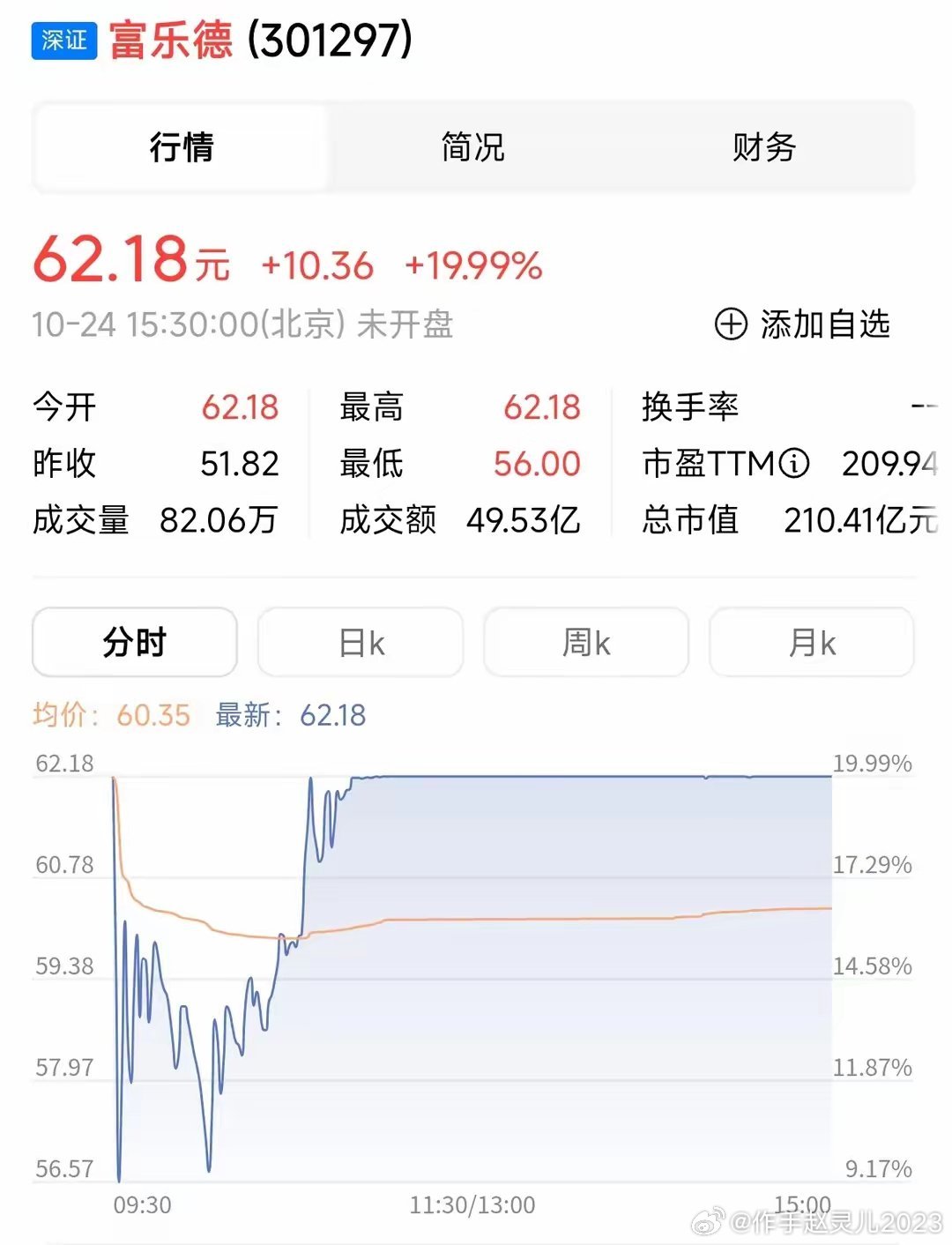Select the 分时 chart view

[135, 643]
